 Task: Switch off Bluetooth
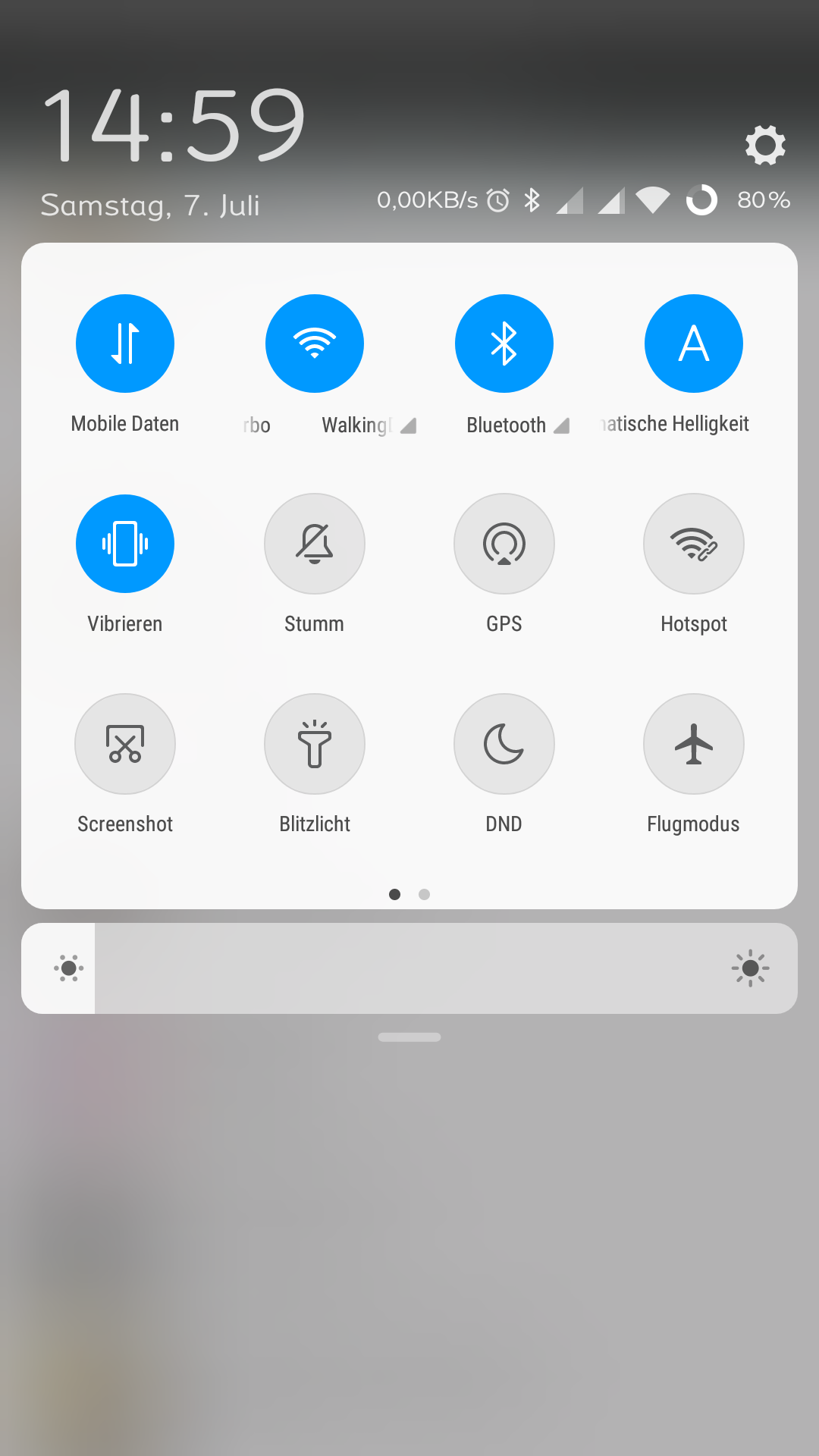tap(504, 344)
